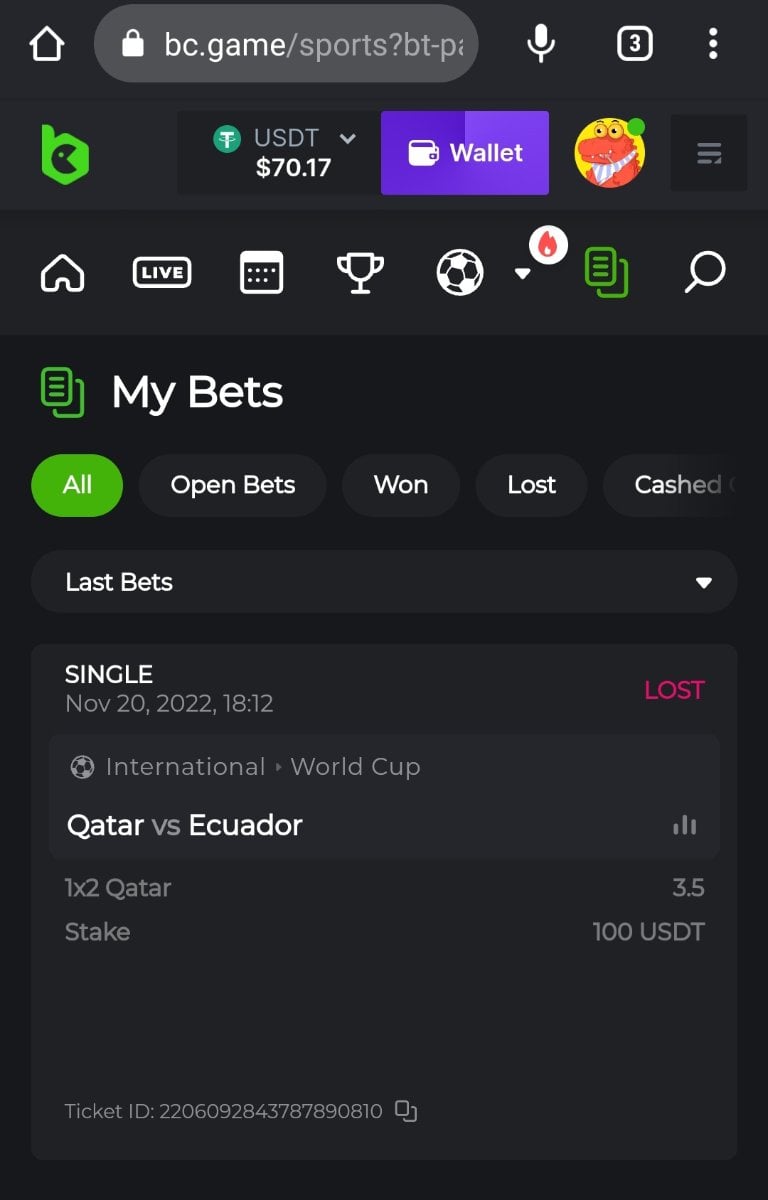Go to the sports home icon

tap(62, 272)
